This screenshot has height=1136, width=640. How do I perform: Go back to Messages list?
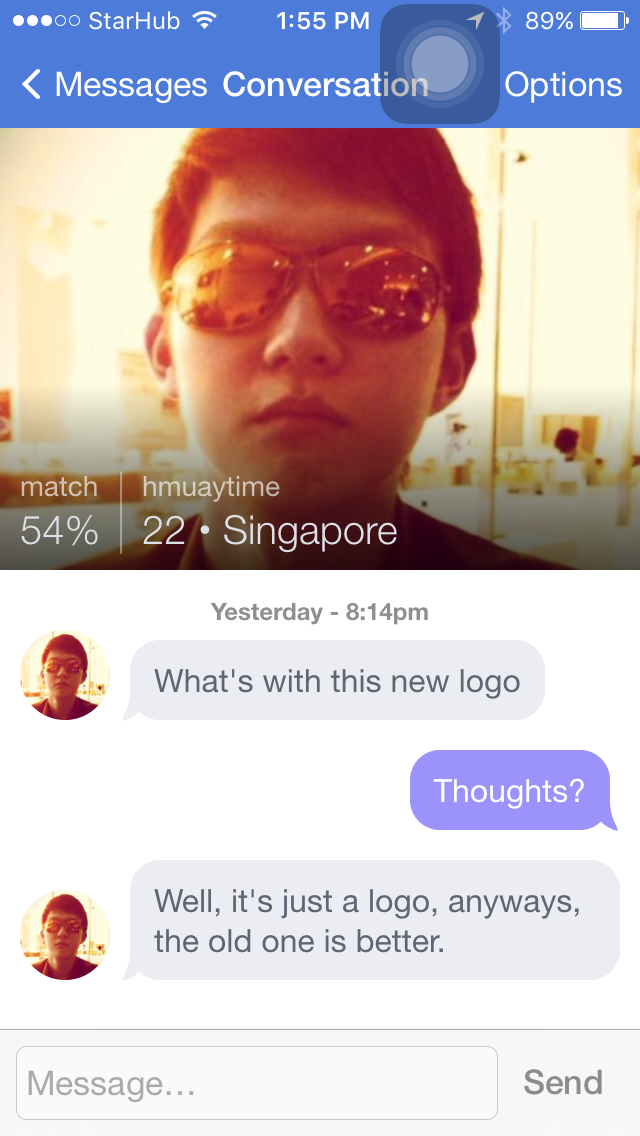(112, 85)
